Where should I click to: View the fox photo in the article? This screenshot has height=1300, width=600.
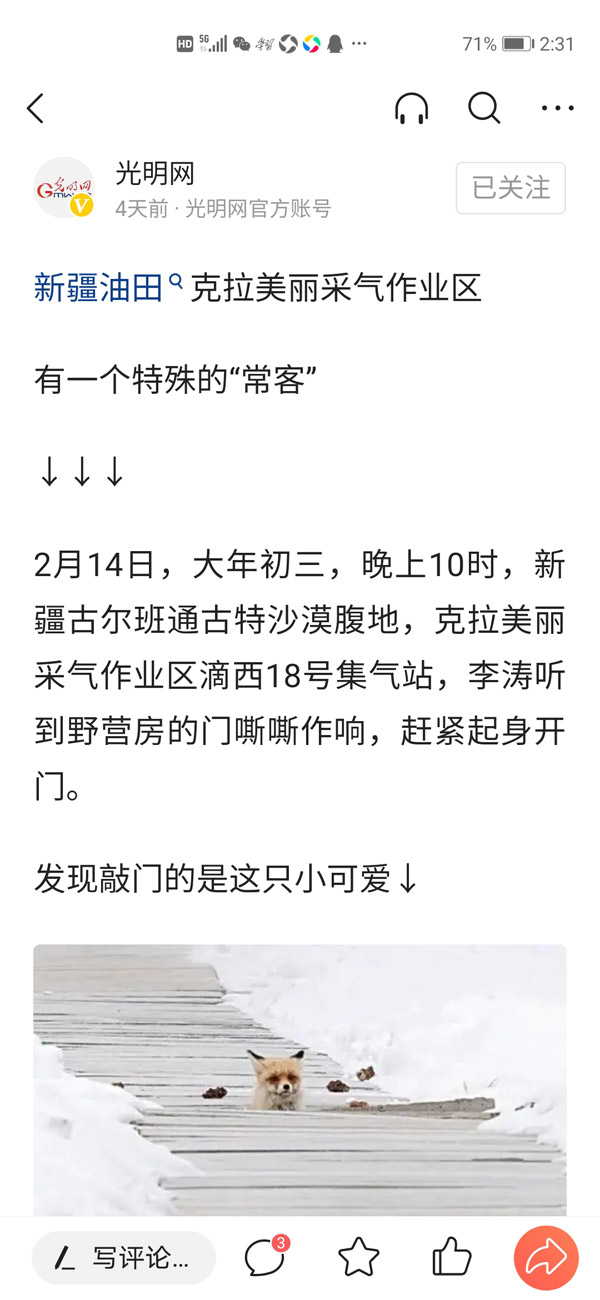[300, 1080]
